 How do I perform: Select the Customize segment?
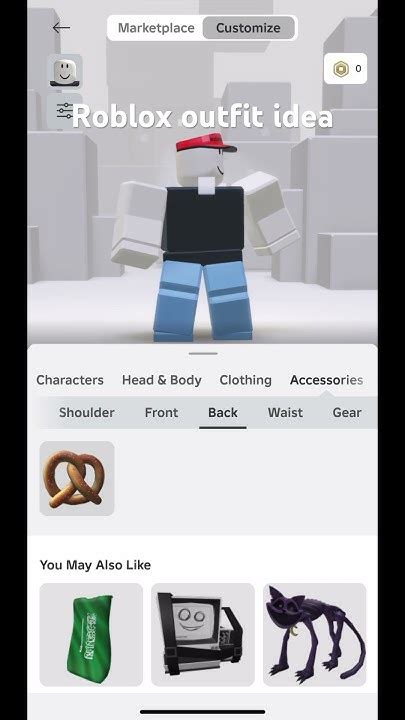(x=248, y=28)
